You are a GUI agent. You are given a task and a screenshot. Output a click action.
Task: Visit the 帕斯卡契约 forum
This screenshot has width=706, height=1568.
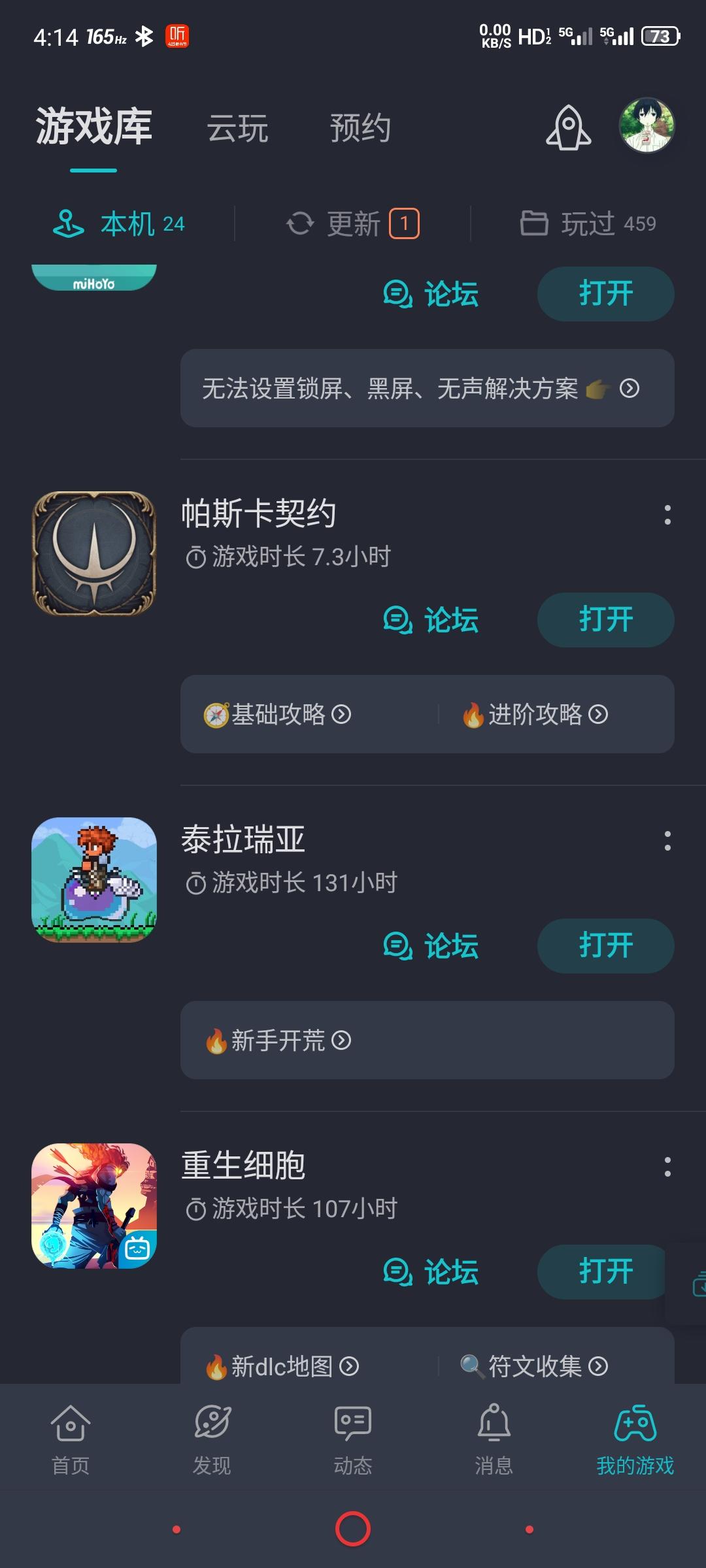pos(431,620)
